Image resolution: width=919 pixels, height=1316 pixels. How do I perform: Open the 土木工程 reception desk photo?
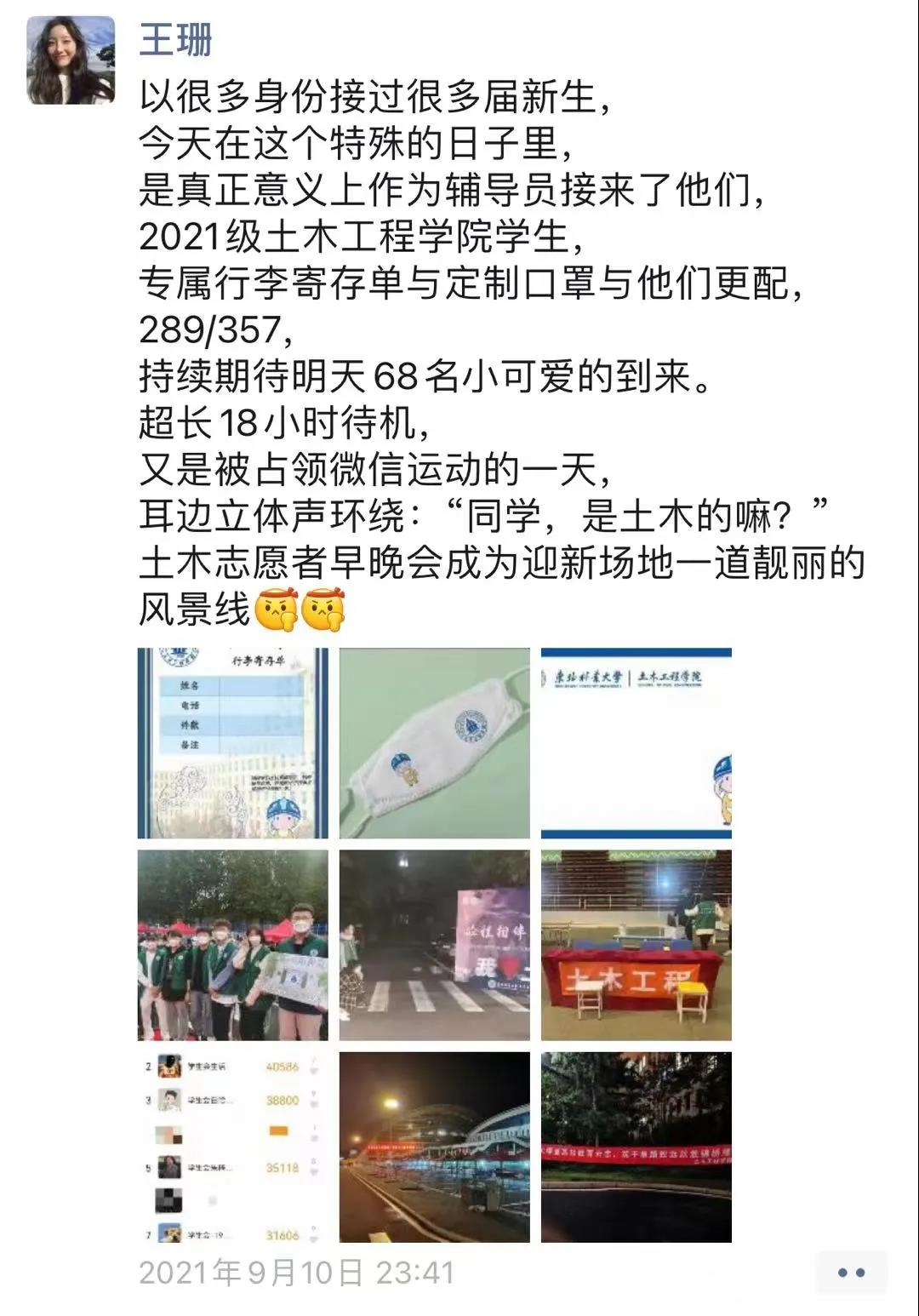[x=636, y=945]
